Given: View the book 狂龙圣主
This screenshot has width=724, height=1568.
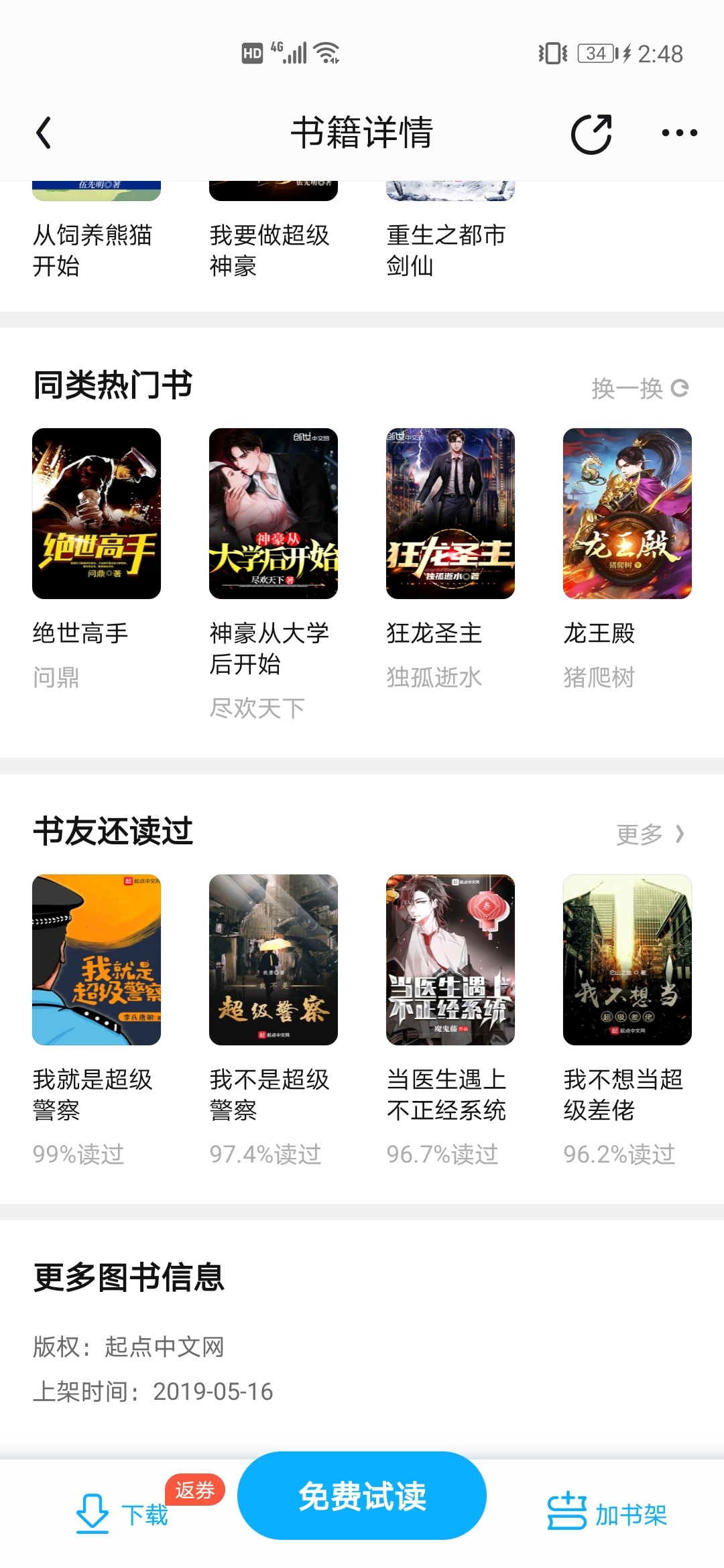Looking at the screenshot, I should point(450,514).
